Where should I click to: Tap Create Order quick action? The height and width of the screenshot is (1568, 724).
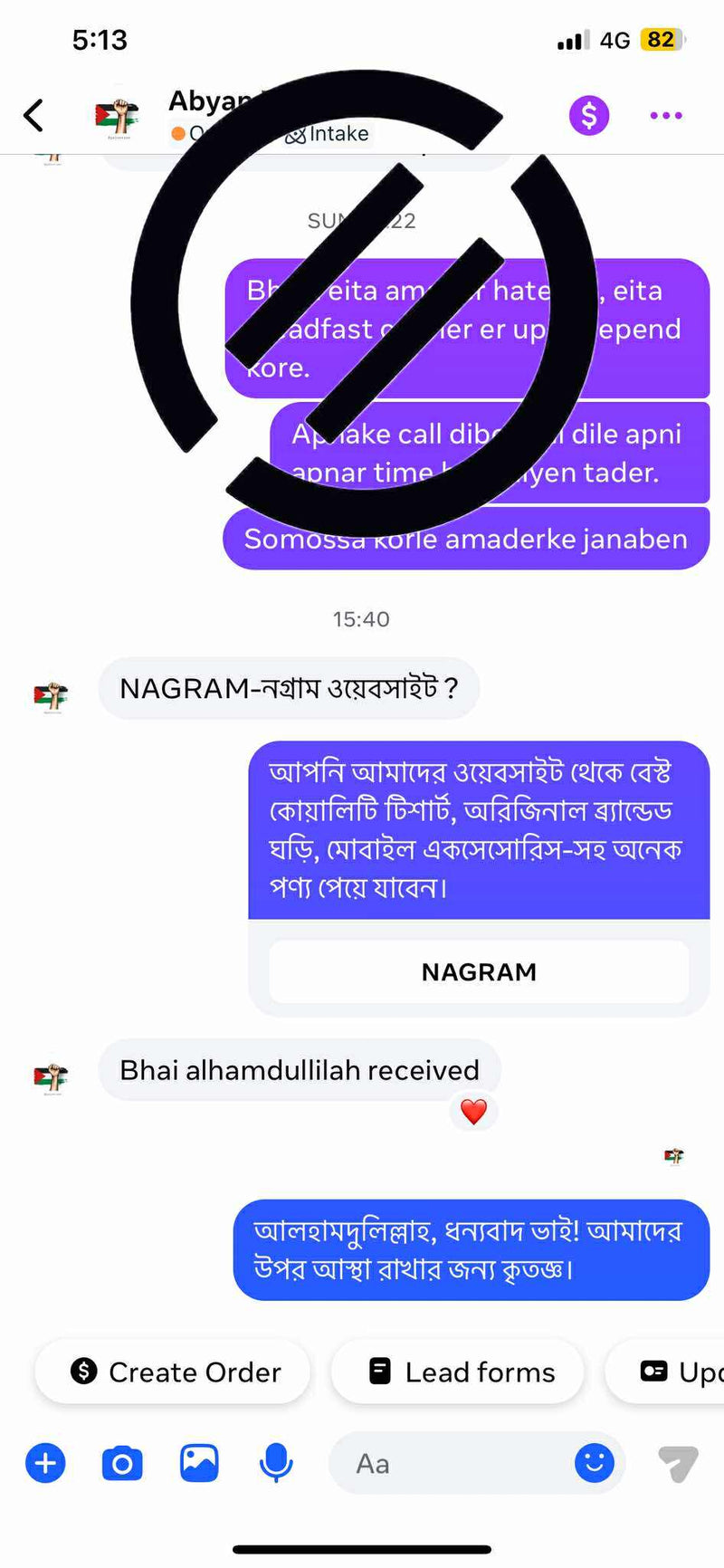pos(173,1372)
